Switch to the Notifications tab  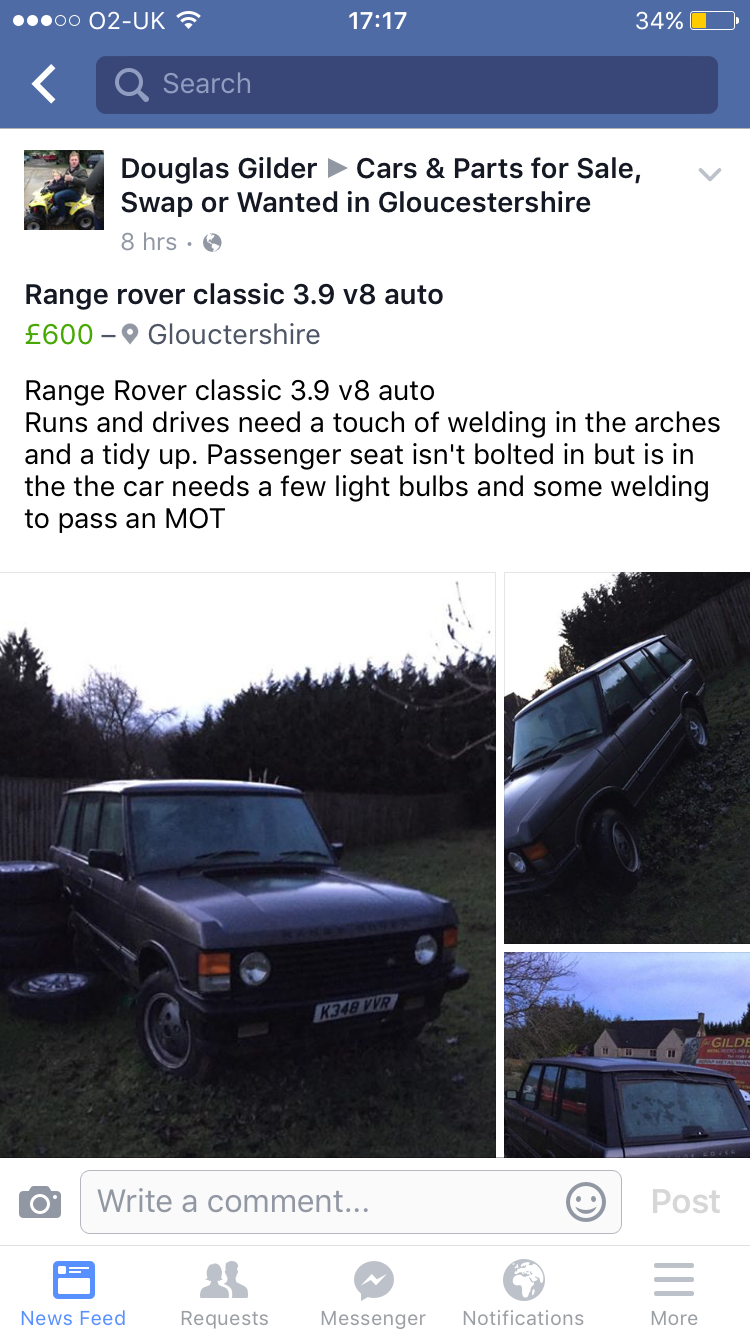click(x=524, y=1293)
